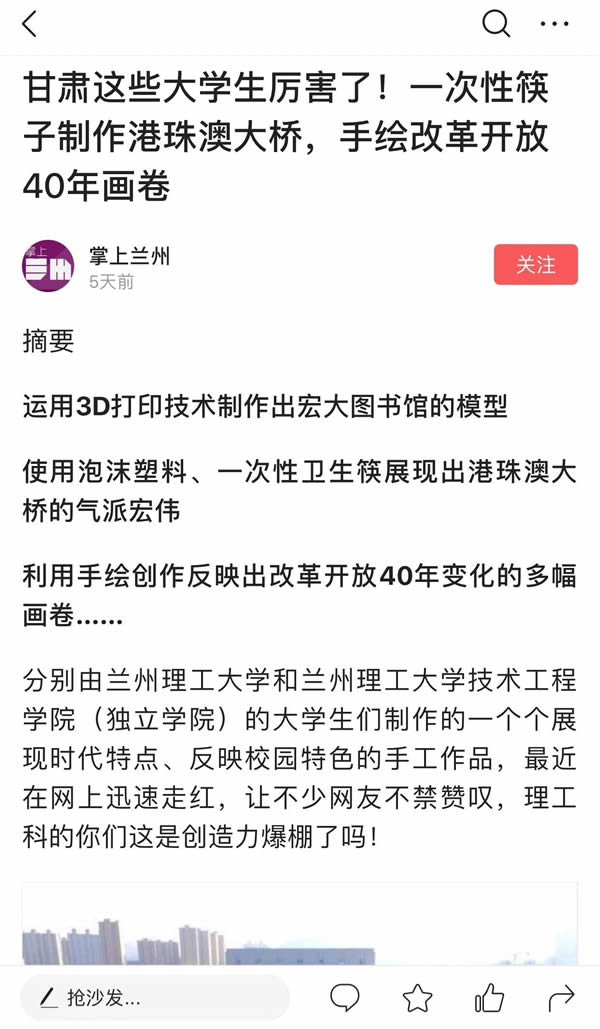
Task: Open the article image below the text
Action: click(300, 925)
